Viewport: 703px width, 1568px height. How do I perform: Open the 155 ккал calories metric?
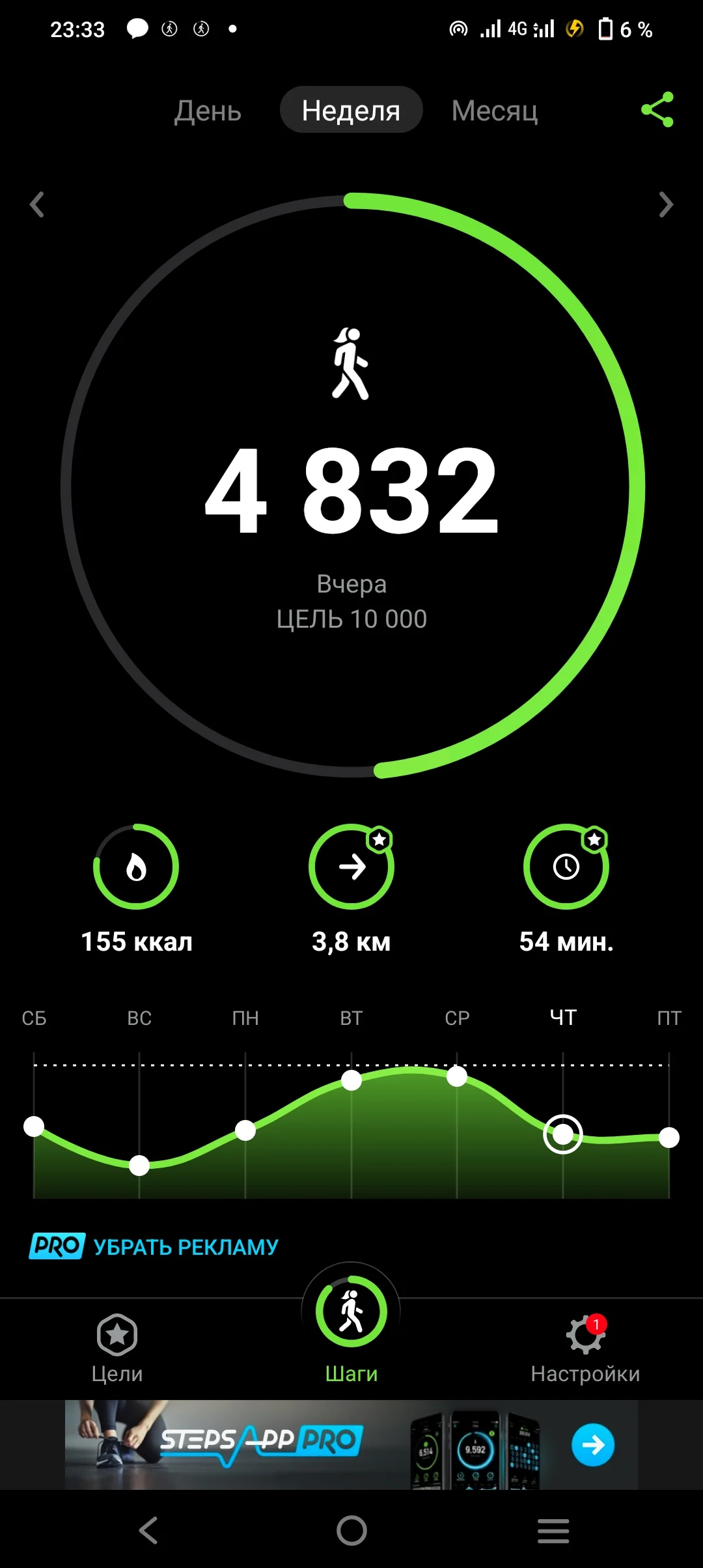(x=136, y=867)
